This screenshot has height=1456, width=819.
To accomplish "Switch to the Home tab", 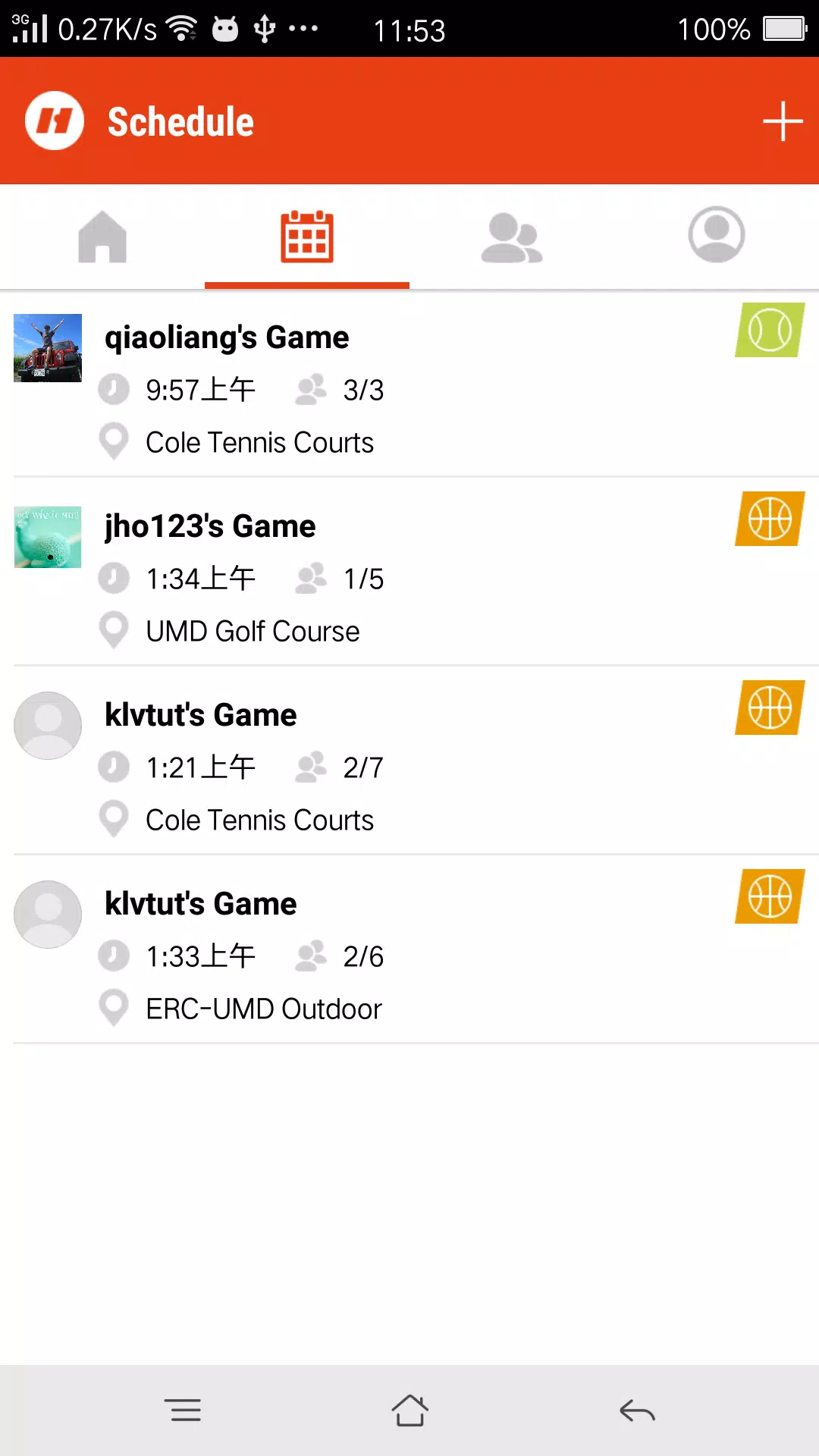I will coord(102,237).
